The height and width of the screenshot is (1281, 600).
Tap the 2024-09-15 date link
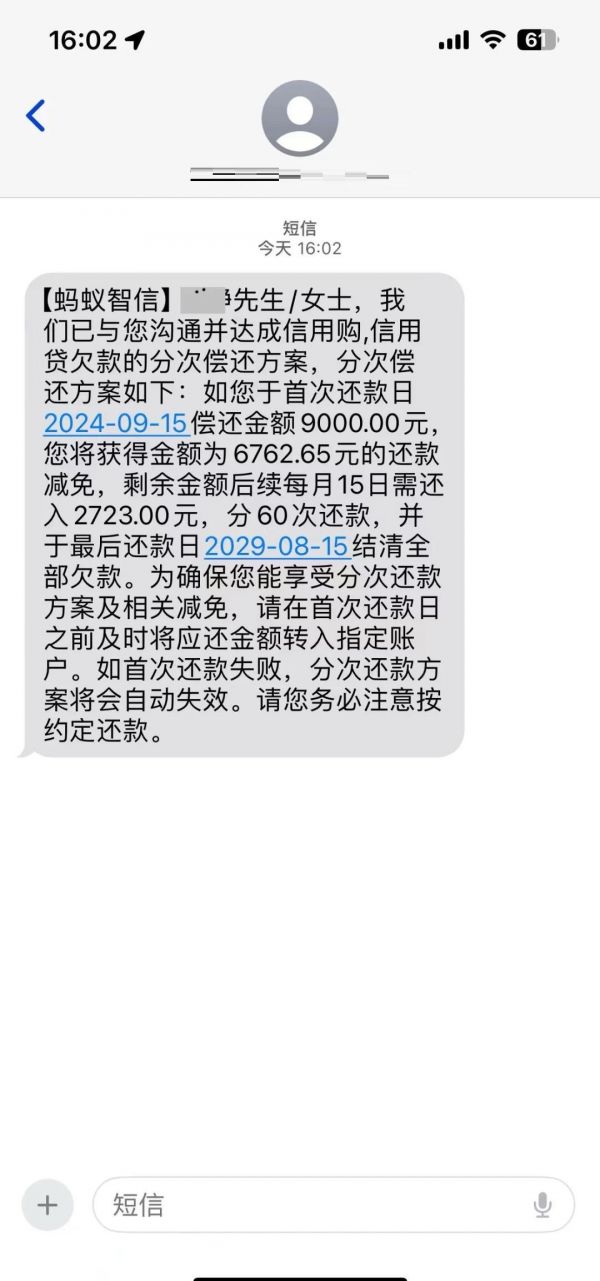point(115,423)
